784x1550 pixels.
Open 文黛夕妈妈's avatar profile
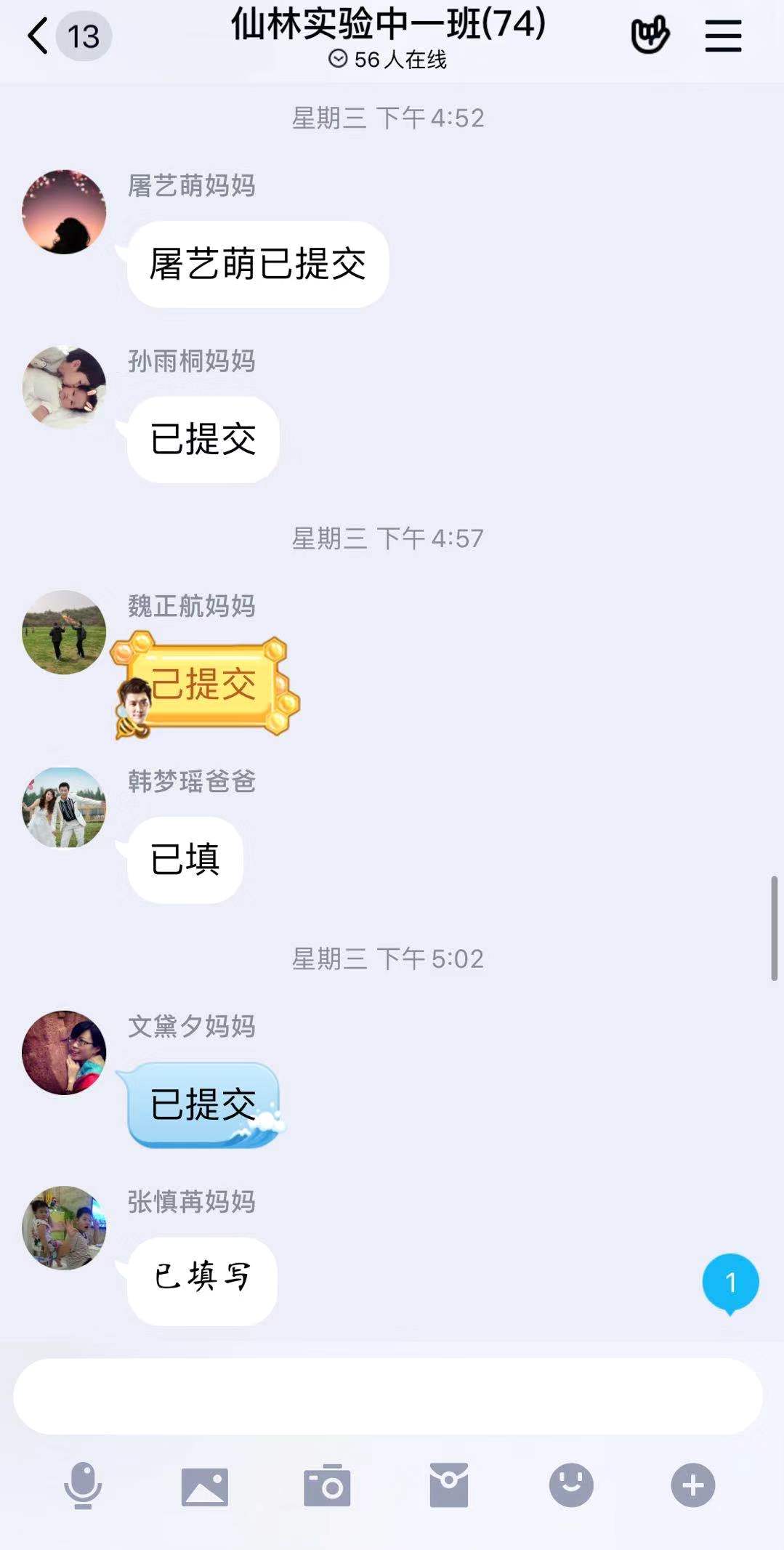click(64, 1052)
